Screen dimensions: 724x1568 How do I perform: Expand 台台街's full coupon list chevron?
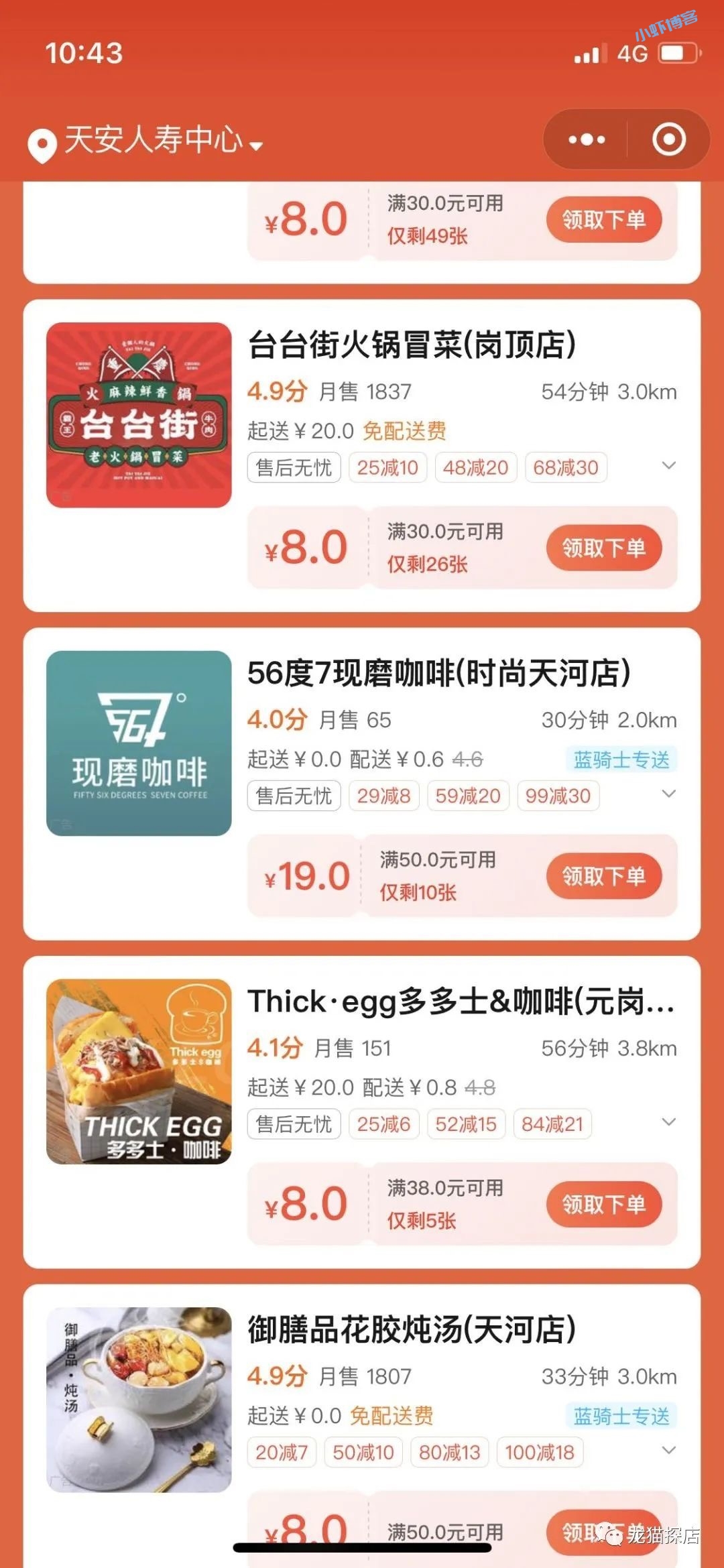pos(667,465)
